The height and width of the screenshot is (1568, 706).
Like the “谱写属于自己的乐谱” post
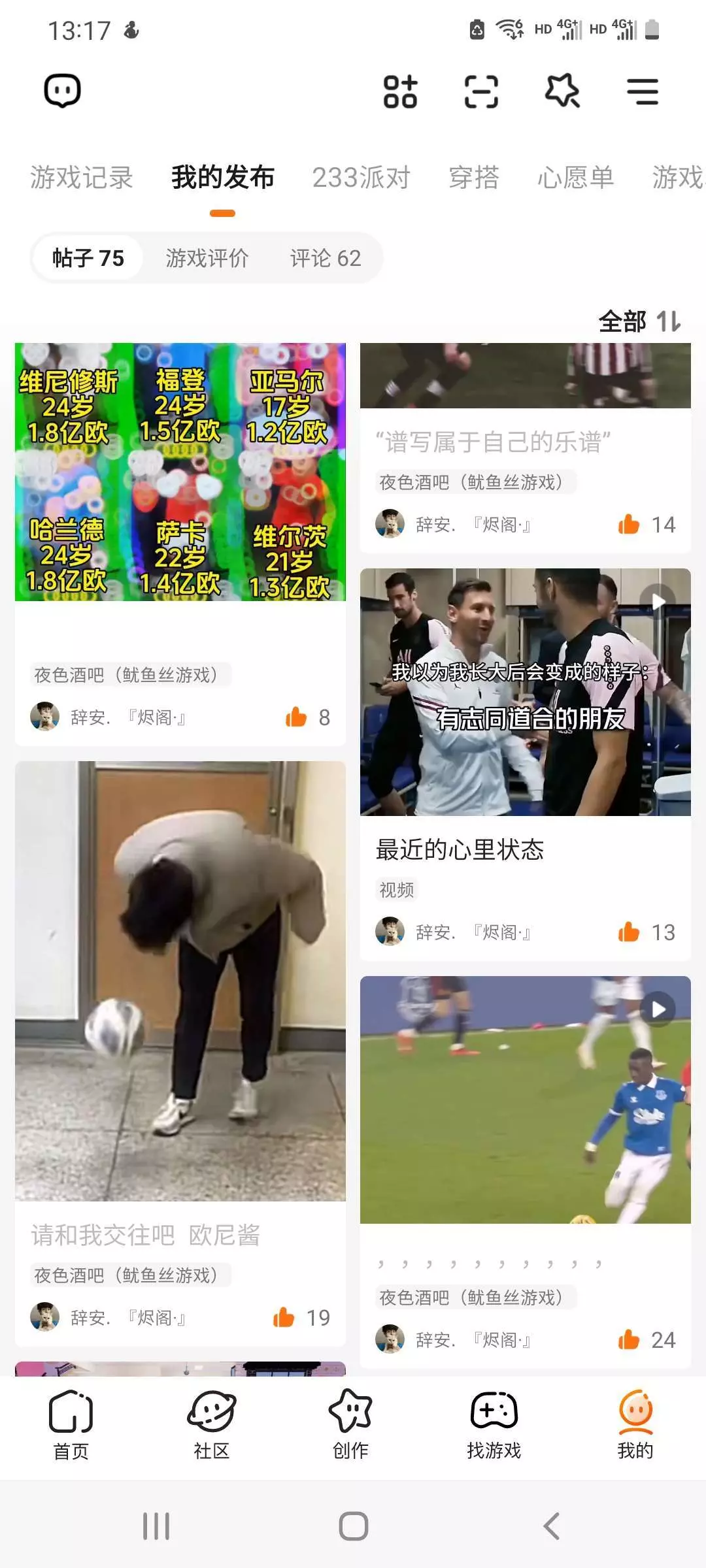point(629,524)
